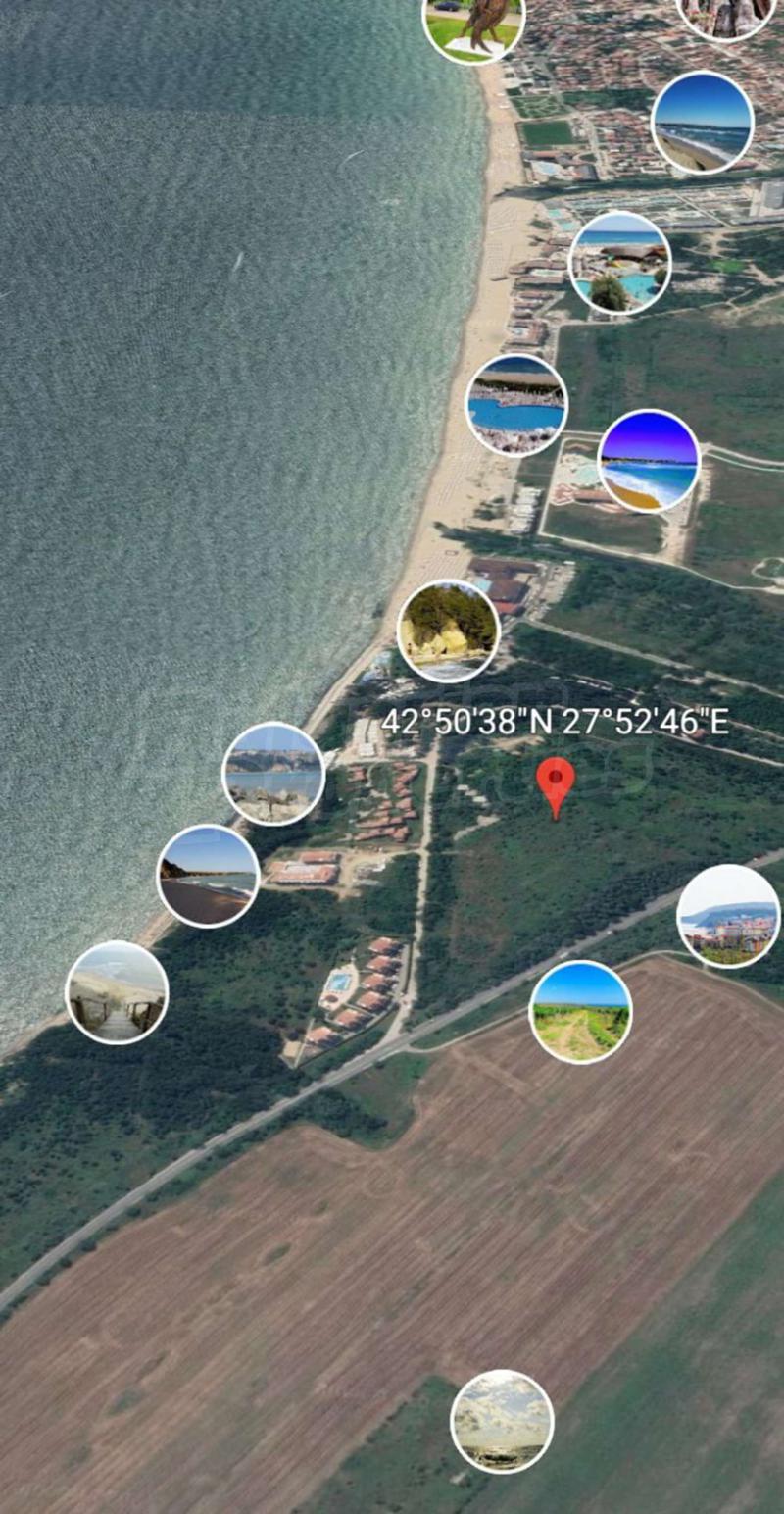Screen dimensions: 784x1514
Task: Open the hillside resort buildings photo
Action: pos(728,916)
